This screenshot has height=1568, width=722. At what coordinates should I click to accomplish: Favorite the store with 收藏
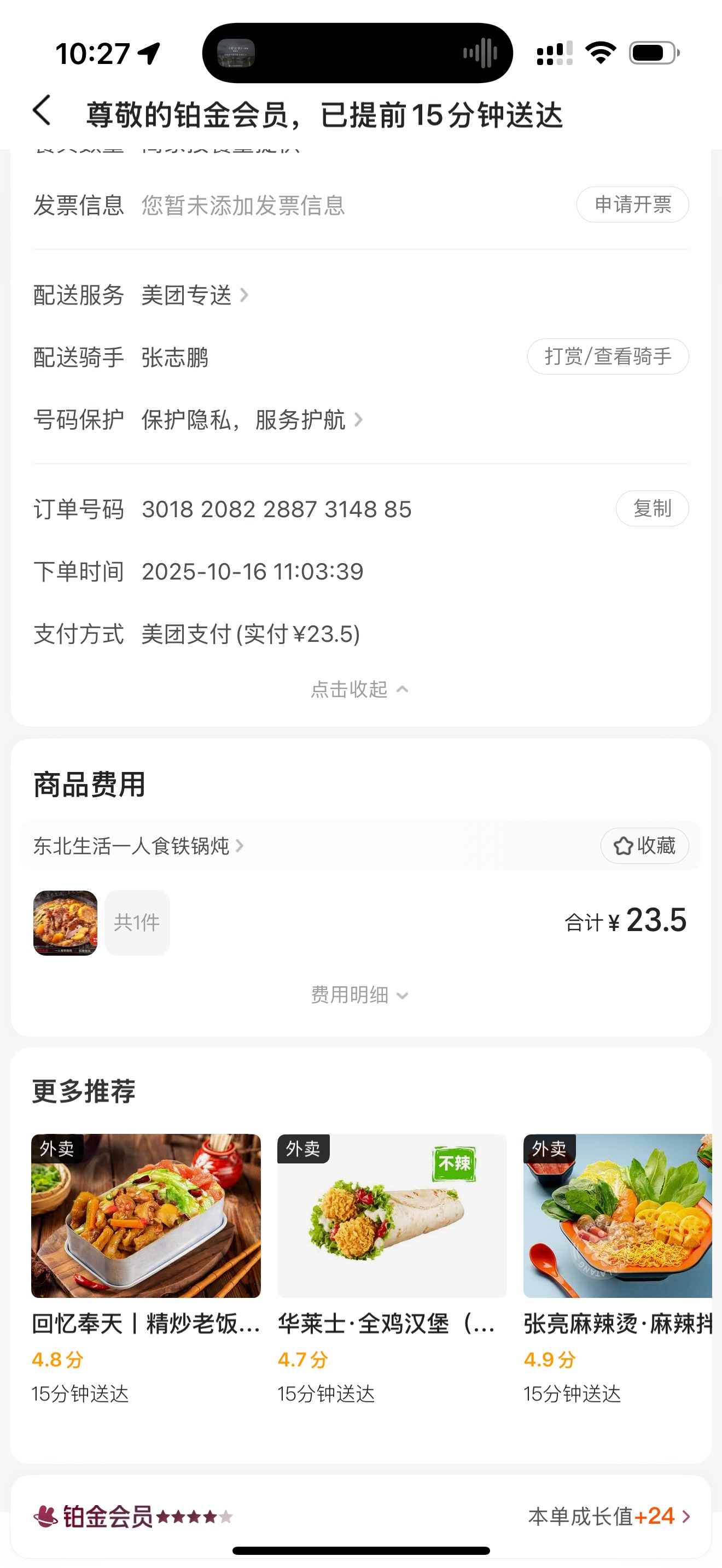644,846
